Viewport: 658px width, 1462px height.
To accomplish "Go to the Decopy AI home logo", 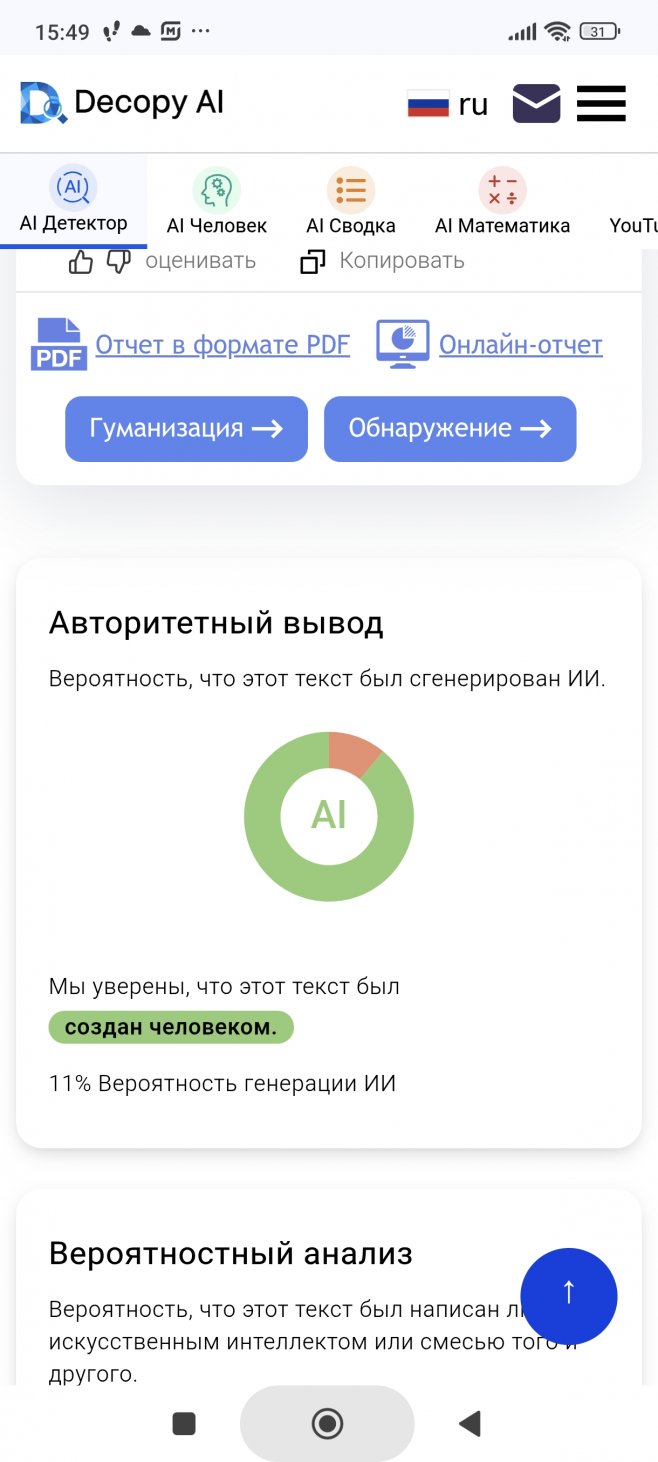I will [122, 102].
